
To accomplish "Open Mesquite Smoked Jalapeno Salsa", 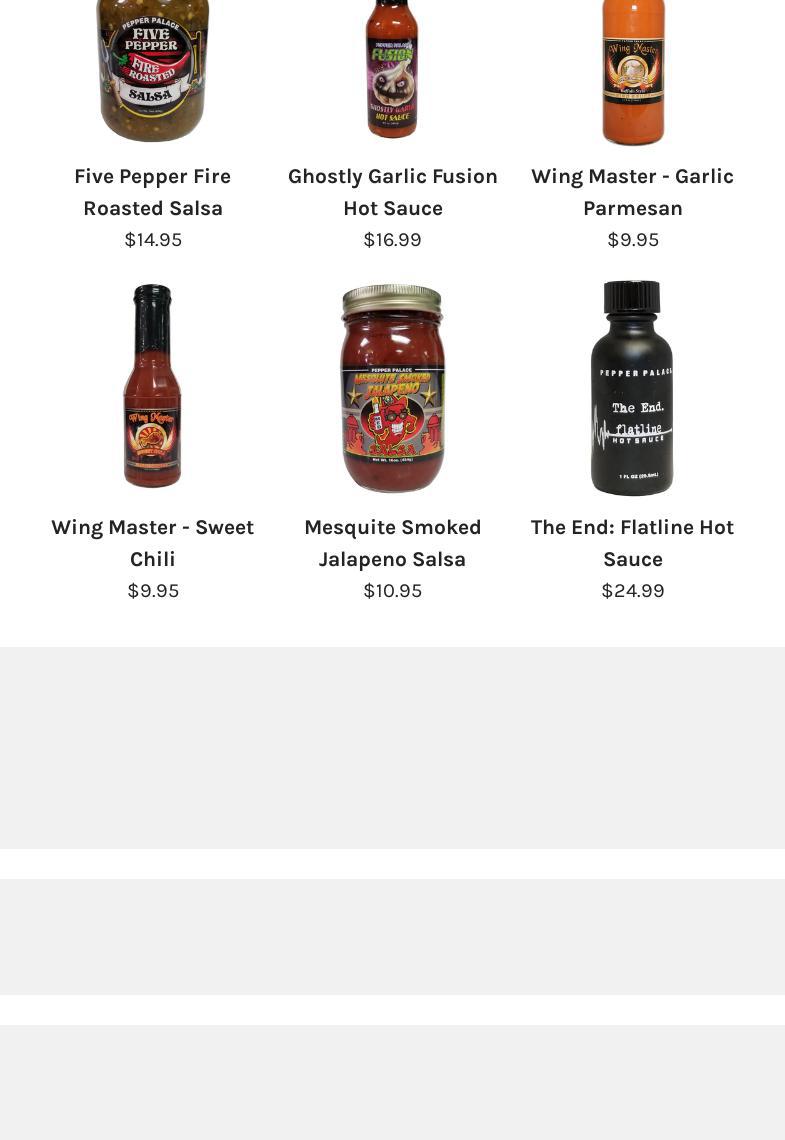I will pyautogui.click(x=392, y=543).
